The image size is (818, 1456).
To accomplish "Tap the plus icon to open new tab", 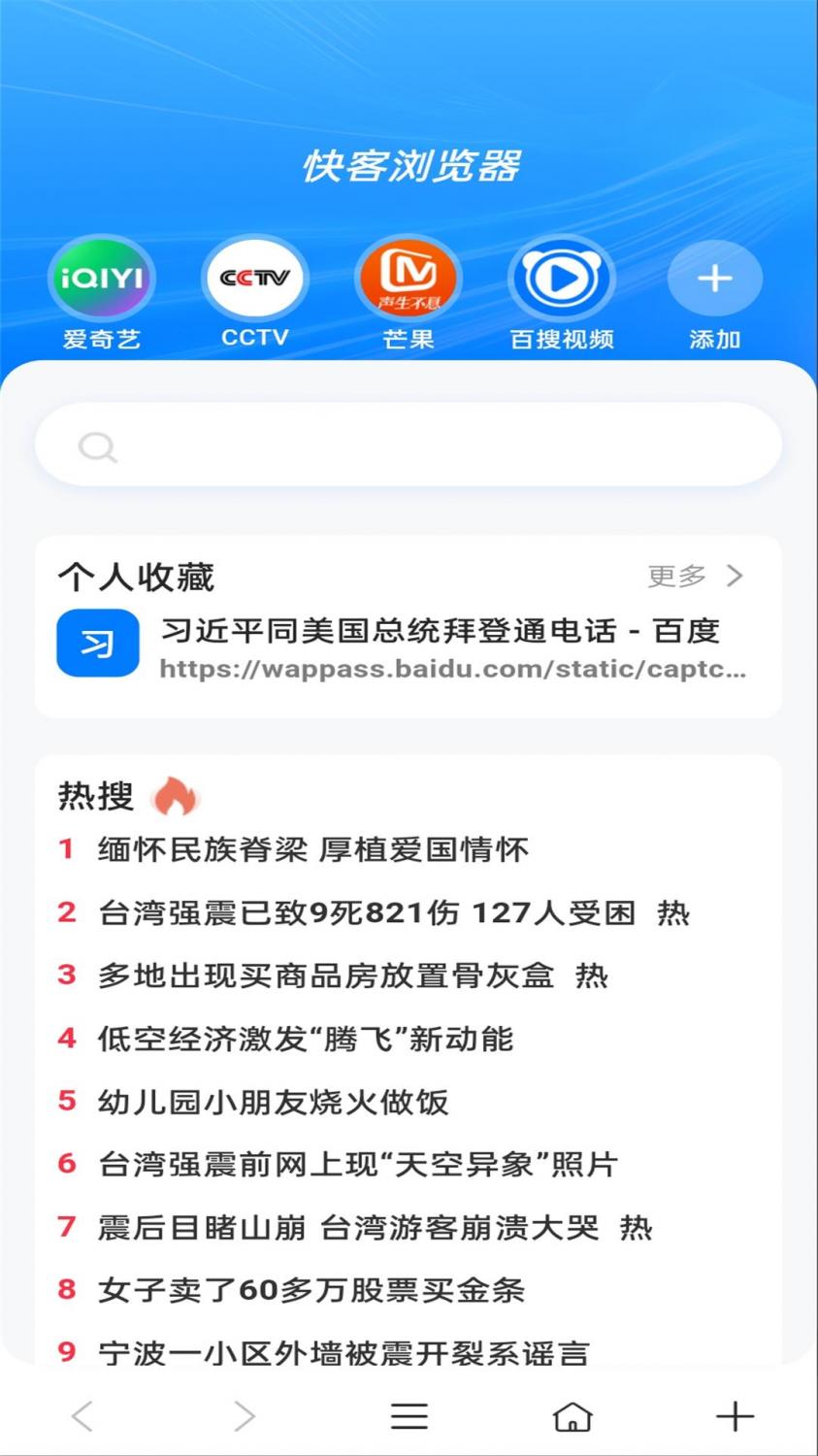I will pos(736,1417).
